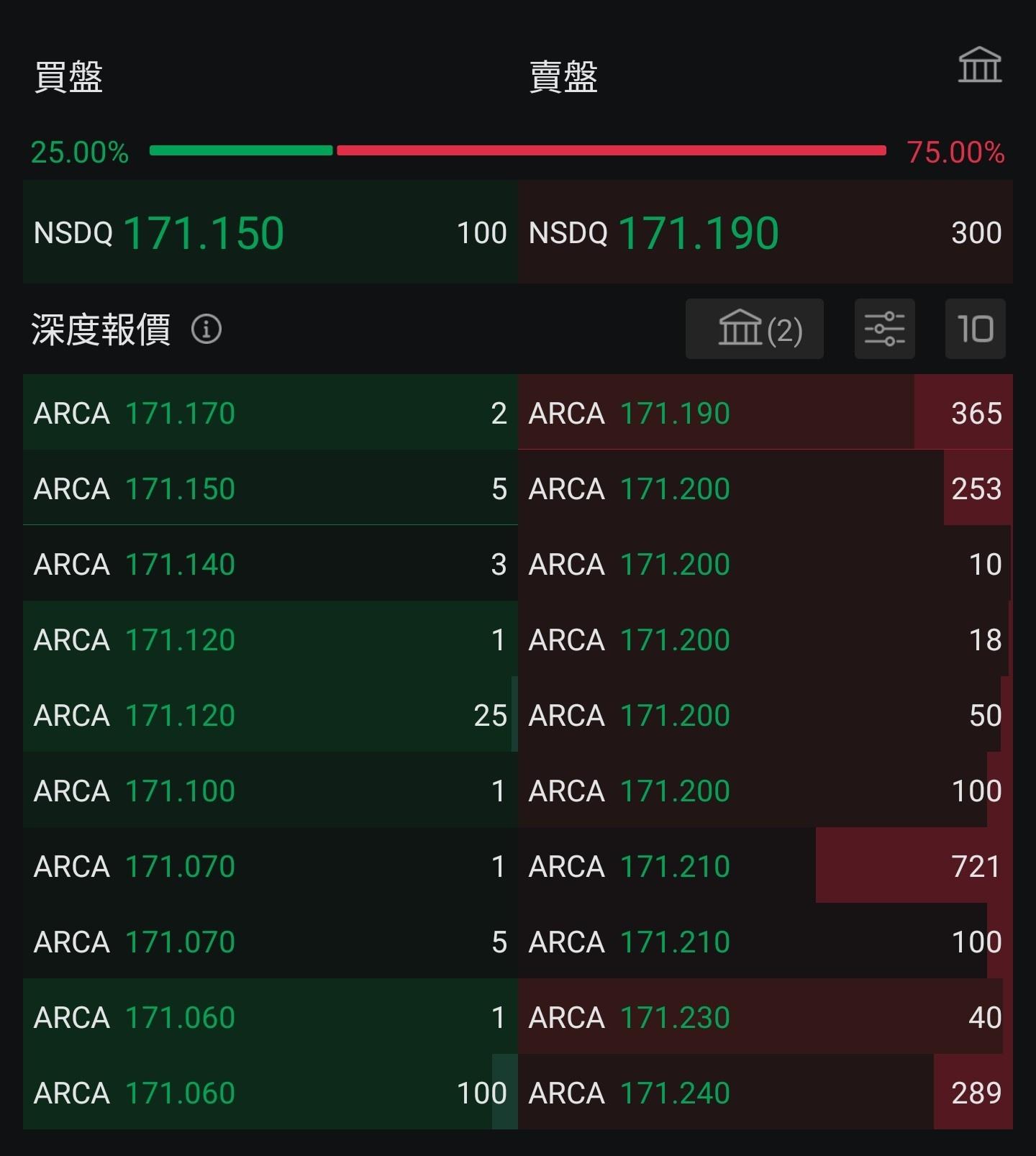
Task: Change the depth level count 10
Action: 975,329
